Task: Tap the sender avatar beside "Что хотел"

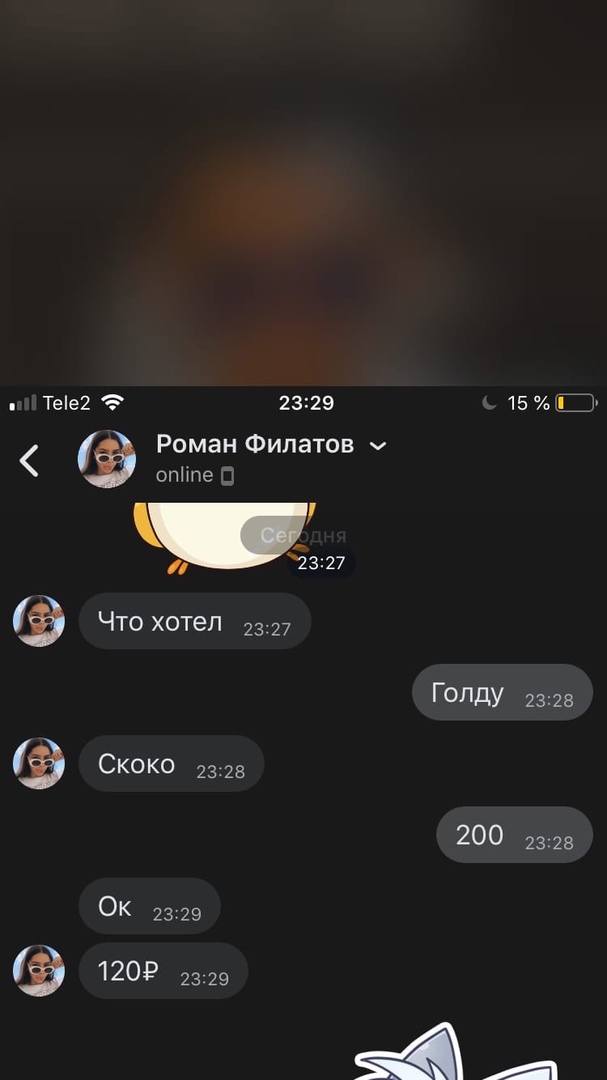Action: [39, 621]
